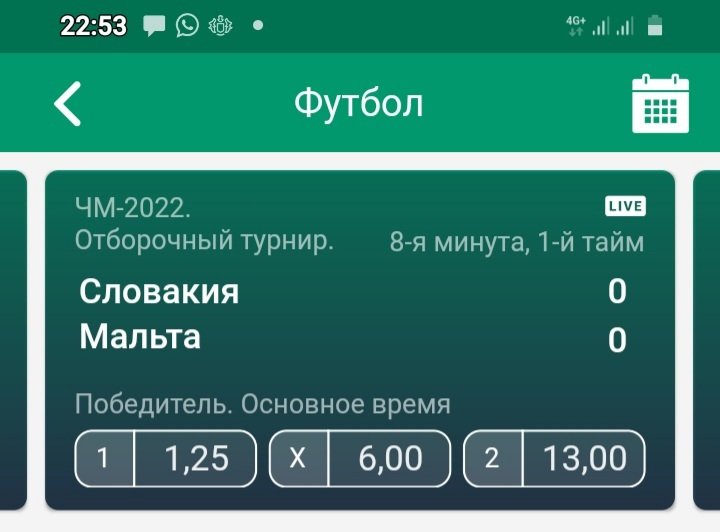Screen dimensions: 720x532
Task: Open the calendar date picker
Action: tap(660, 103)
